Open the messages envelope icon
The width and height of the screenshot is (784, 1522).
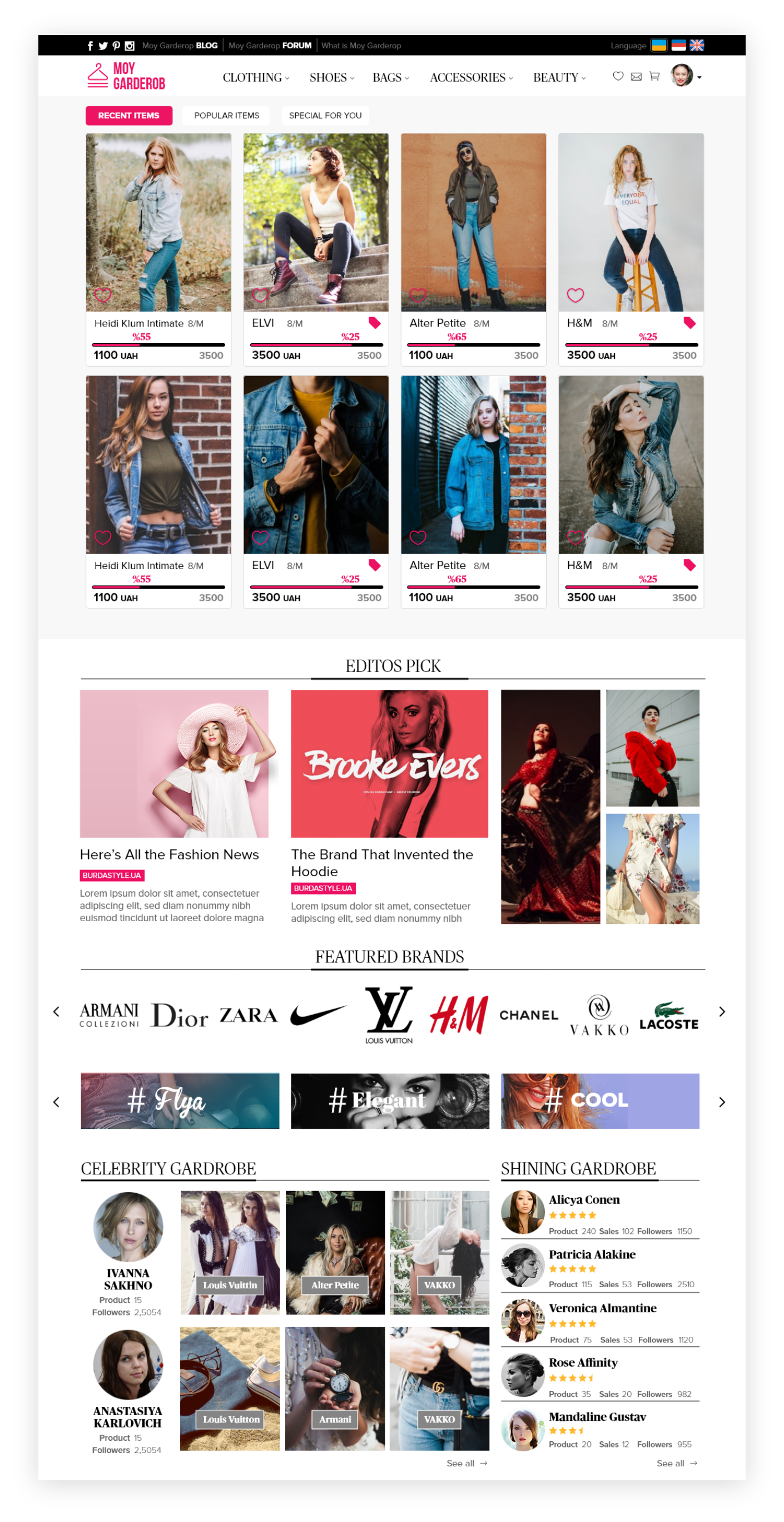636,76
